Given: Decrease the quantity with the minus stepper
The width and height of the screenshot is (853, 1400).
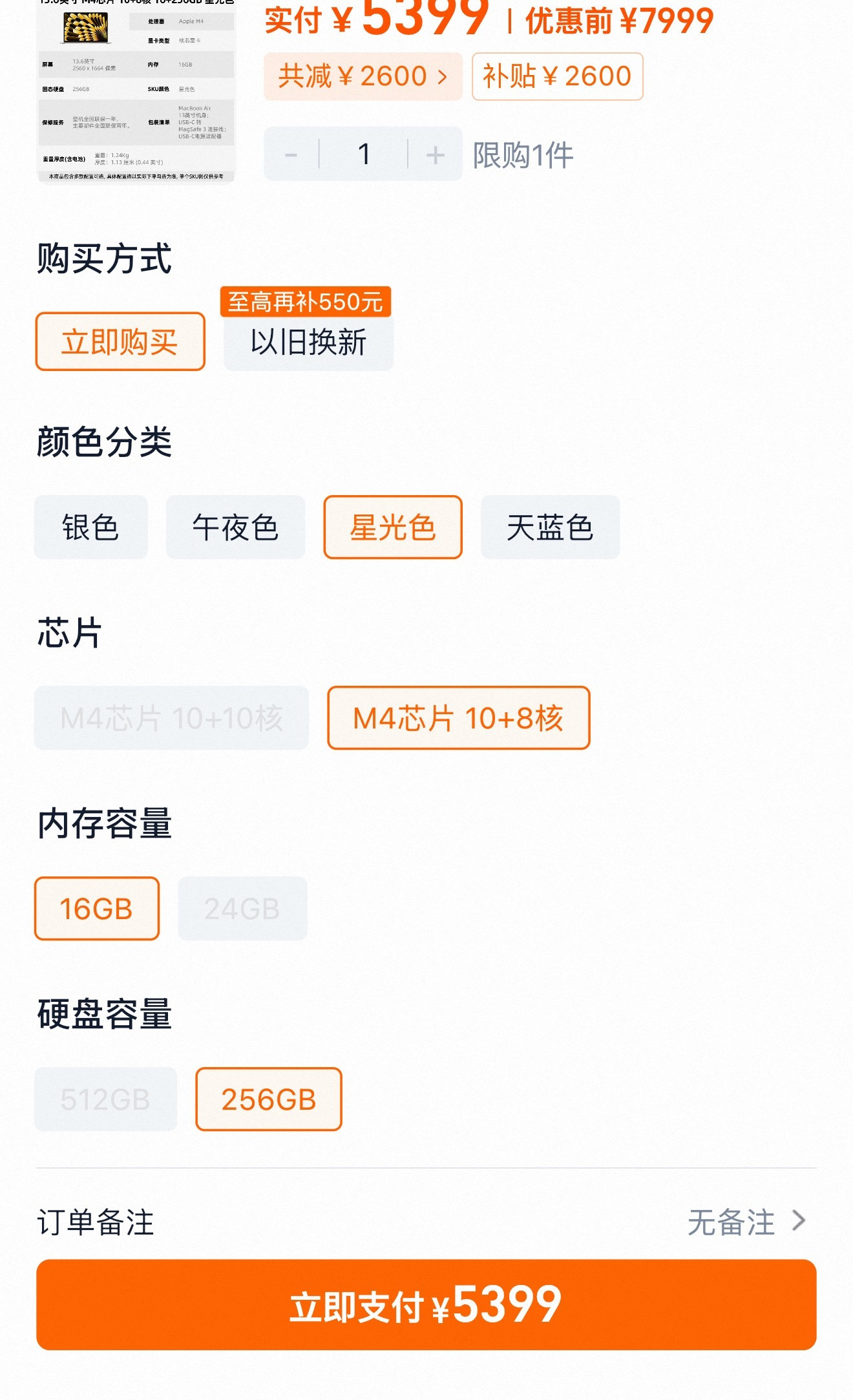Looking at the screenshot, I should click(291, 154).
